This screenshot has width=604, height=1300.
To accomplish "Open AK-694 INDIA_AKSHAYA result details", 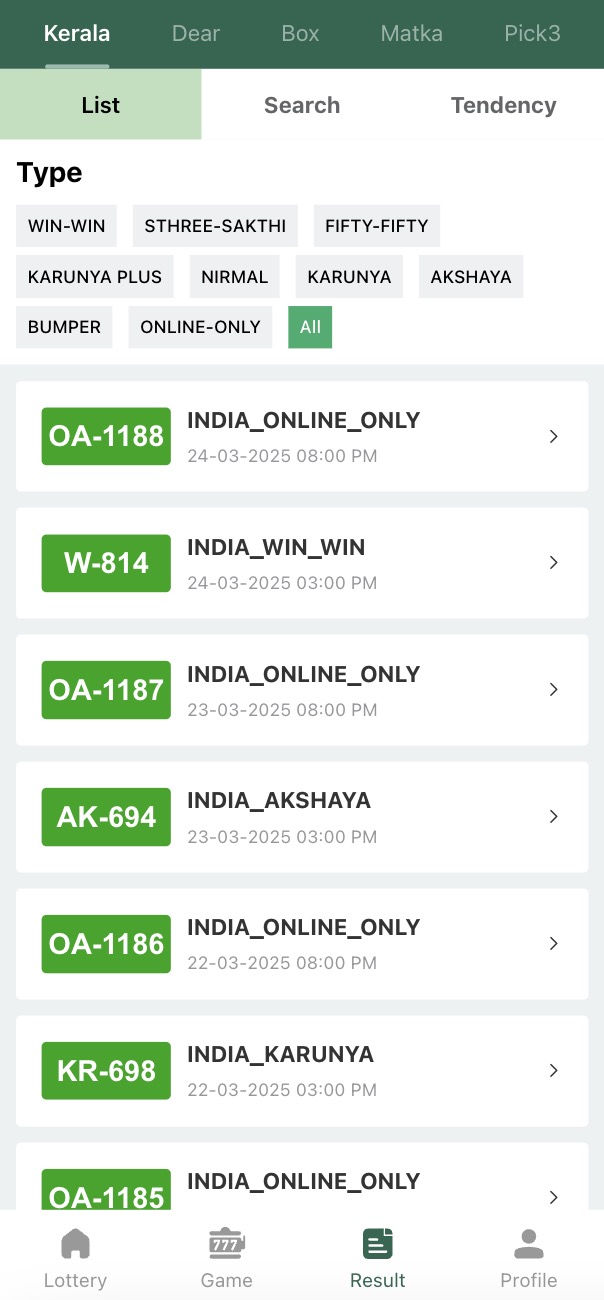I will pyautogui.click(x=302, y=817).
